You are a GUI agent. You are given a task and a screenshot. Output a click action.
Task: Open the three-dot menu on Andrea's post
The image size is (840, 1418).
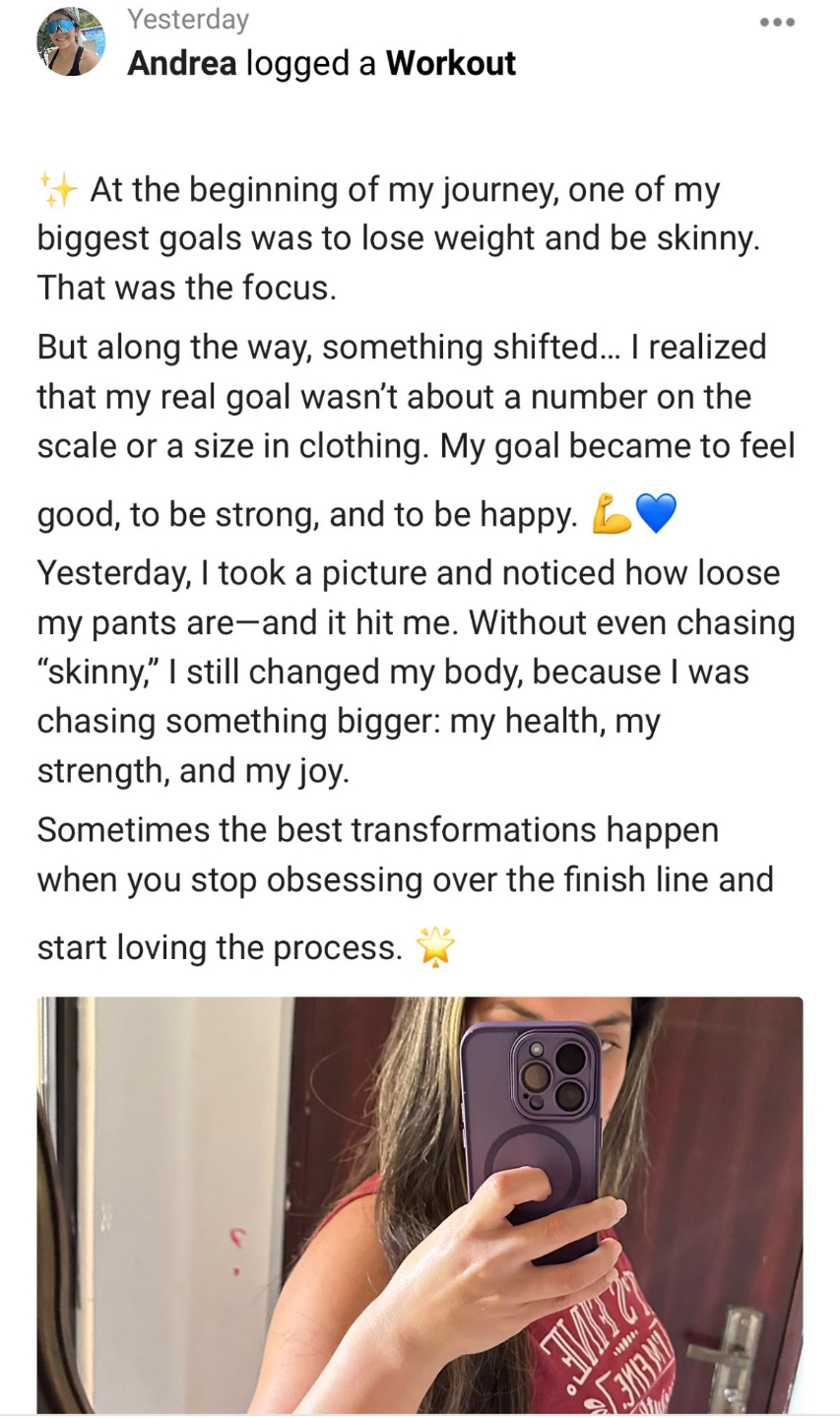777,23
